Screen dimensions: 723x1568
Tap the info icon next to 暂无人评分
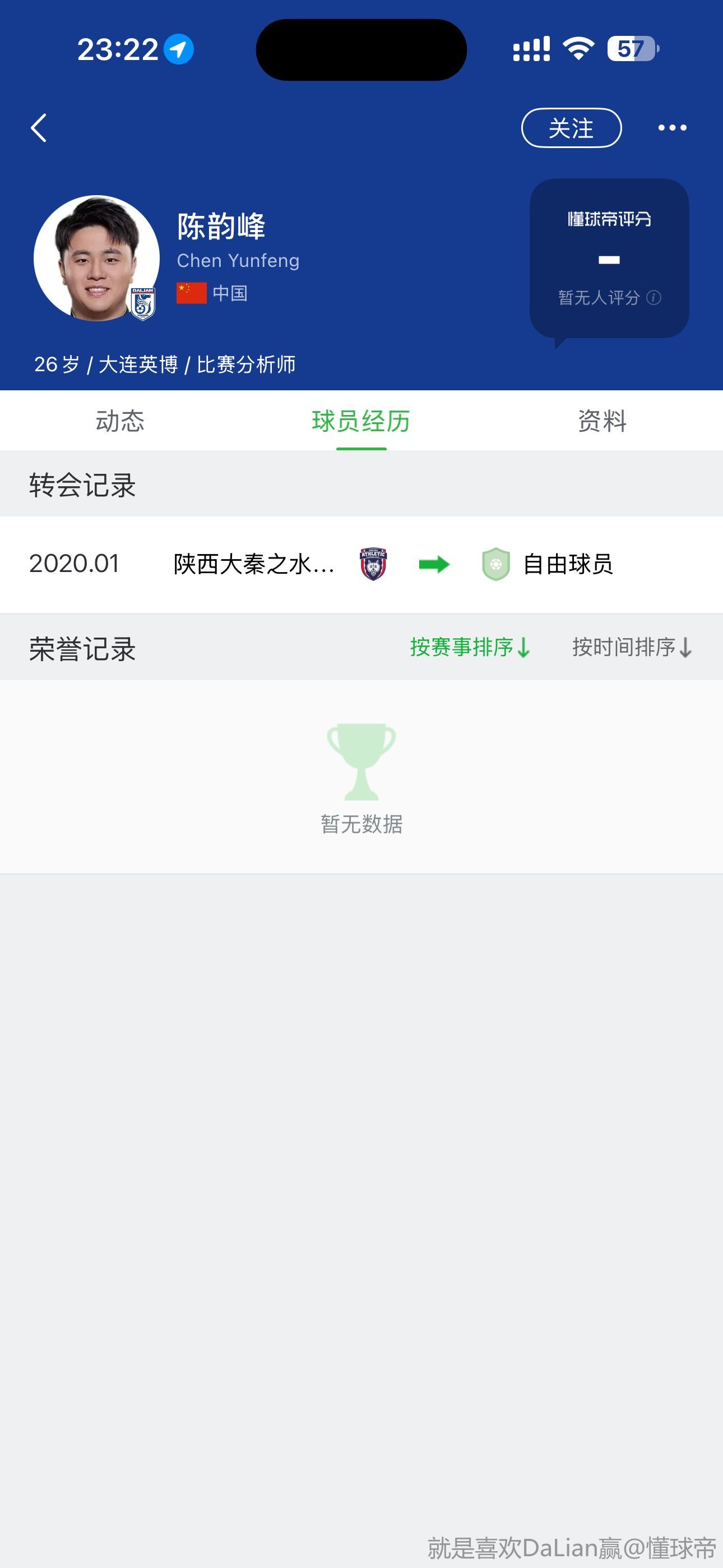click(654, 298)
